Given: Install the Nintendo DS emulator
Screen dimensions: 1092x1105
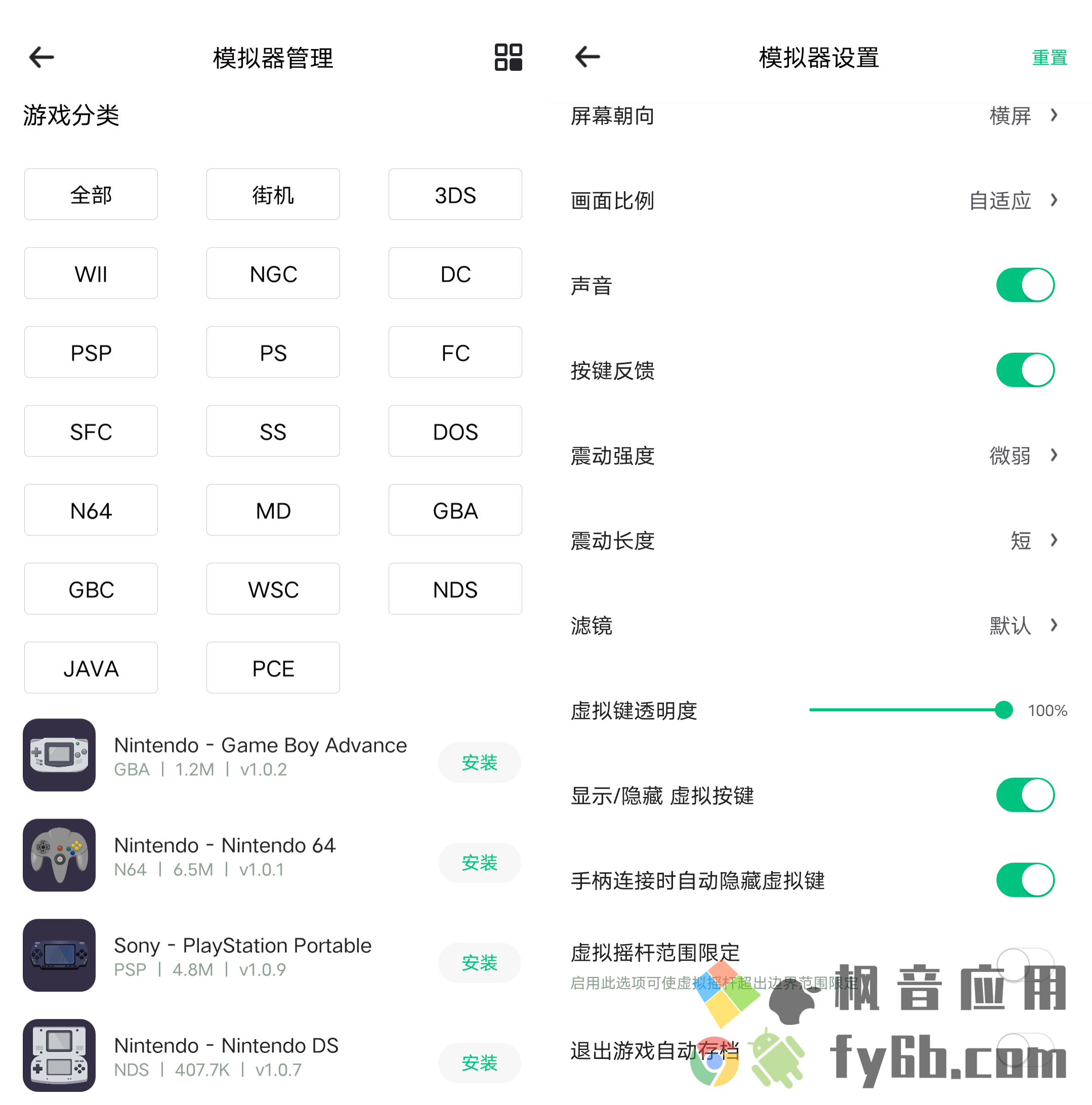Looking at the screenshot, I should point(479,1062).
